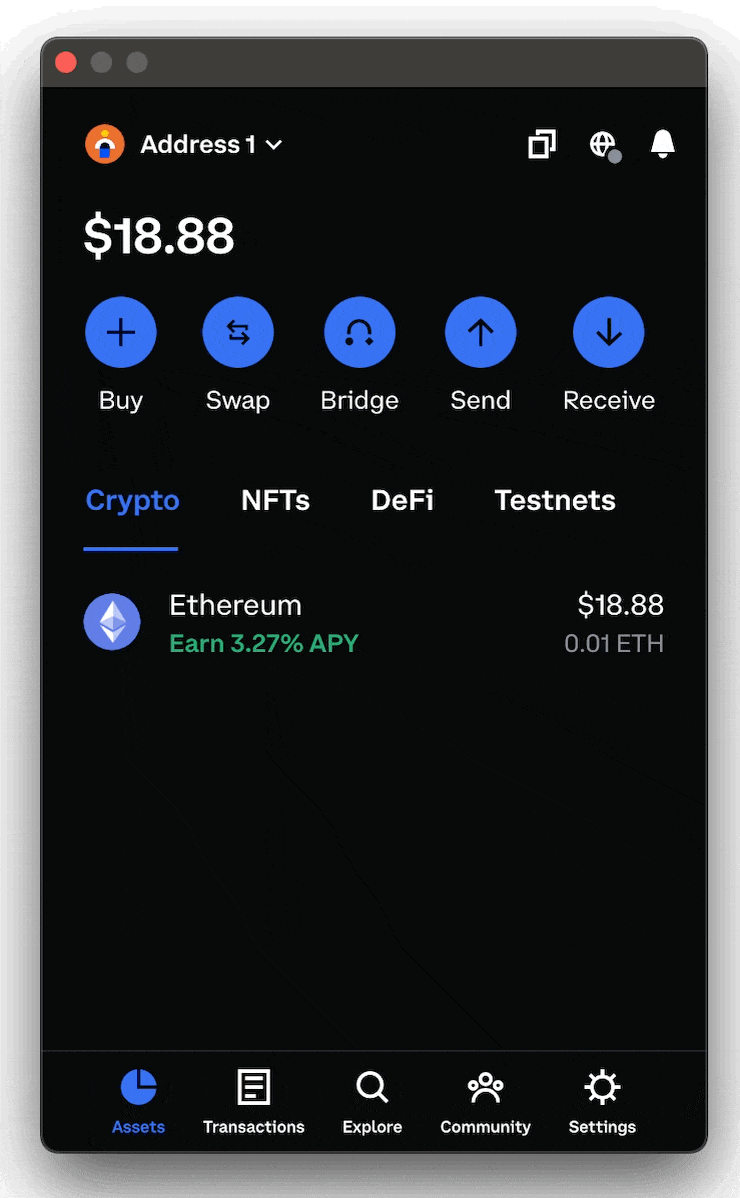Open the Transactions tab
This screenshot has height=1198, width=740.
click(254, 1102)
